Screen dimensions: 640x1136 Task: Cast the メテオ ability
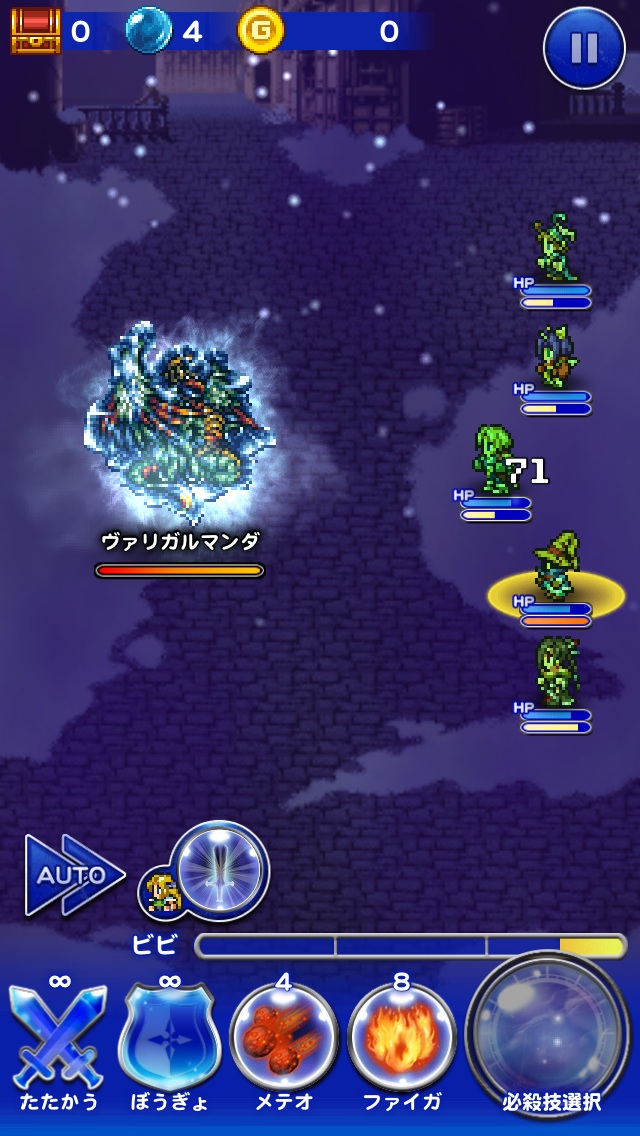point(284,1040)
